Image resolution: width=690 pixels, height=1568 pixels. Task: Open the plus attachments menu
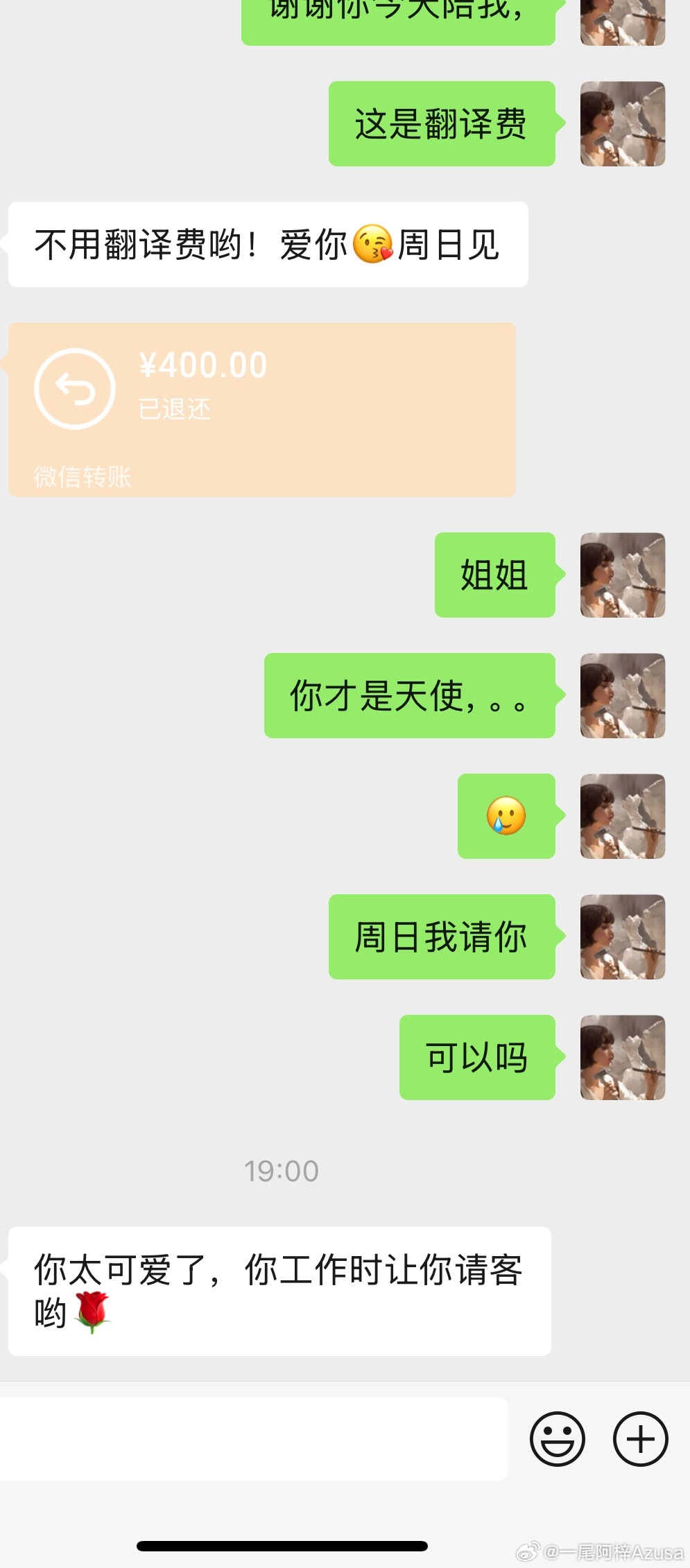point(640,1438)
